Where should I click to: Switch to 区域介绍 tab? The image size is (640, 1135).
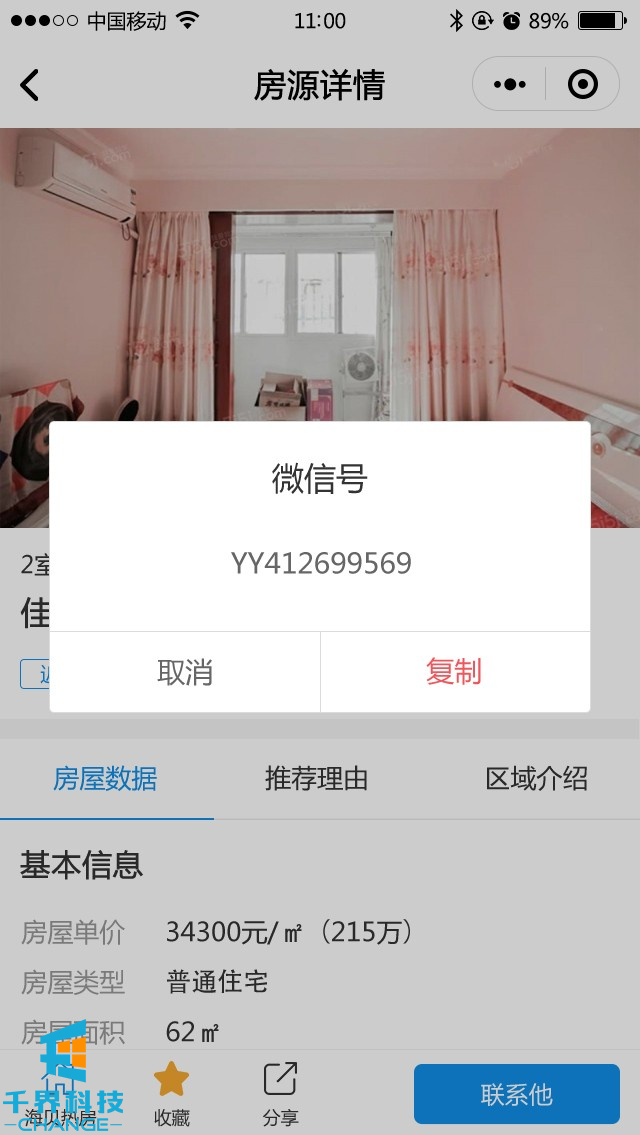point(536,779)
